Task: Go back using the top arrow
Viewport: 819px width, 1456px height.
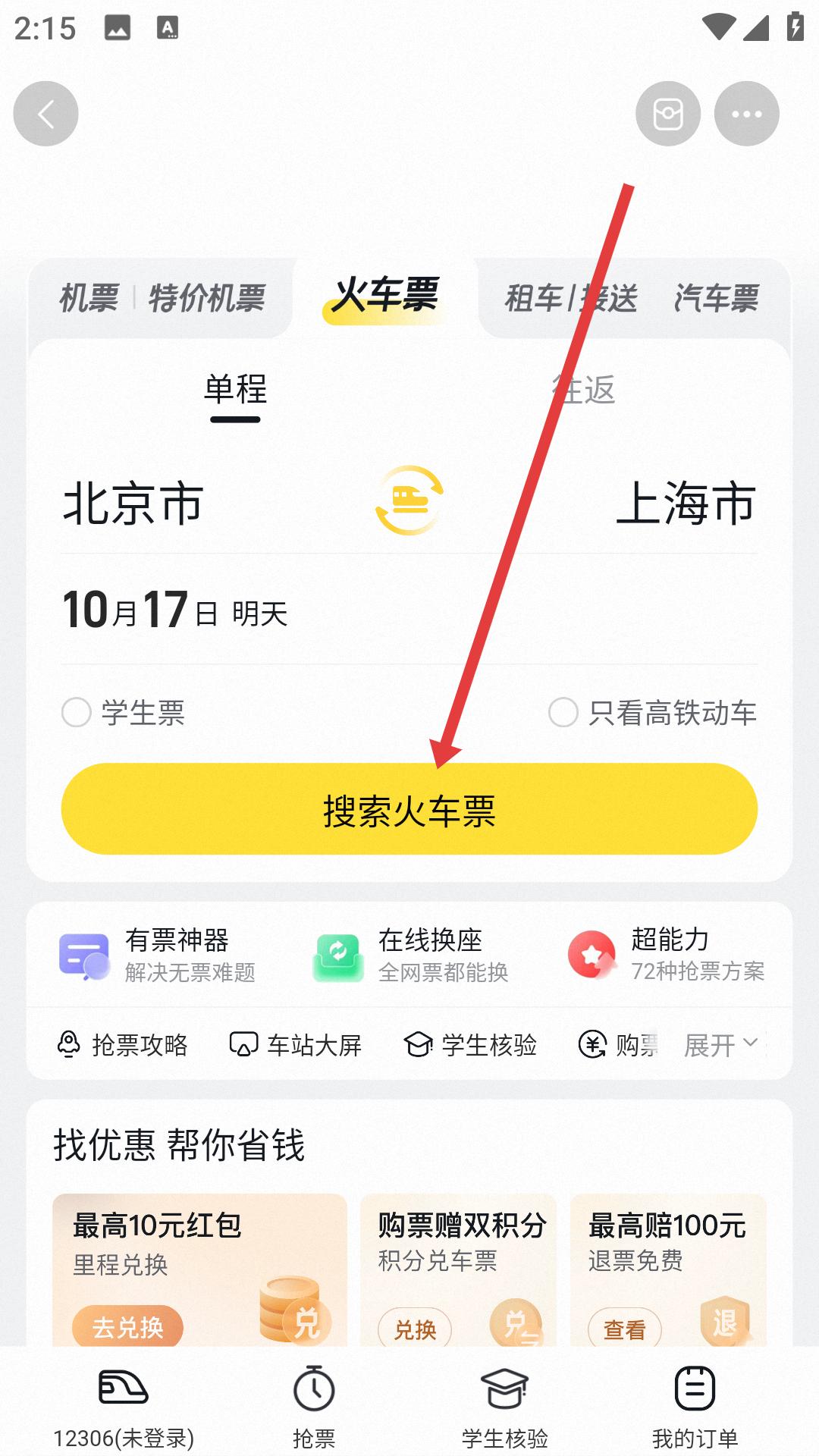Action: 45,114
